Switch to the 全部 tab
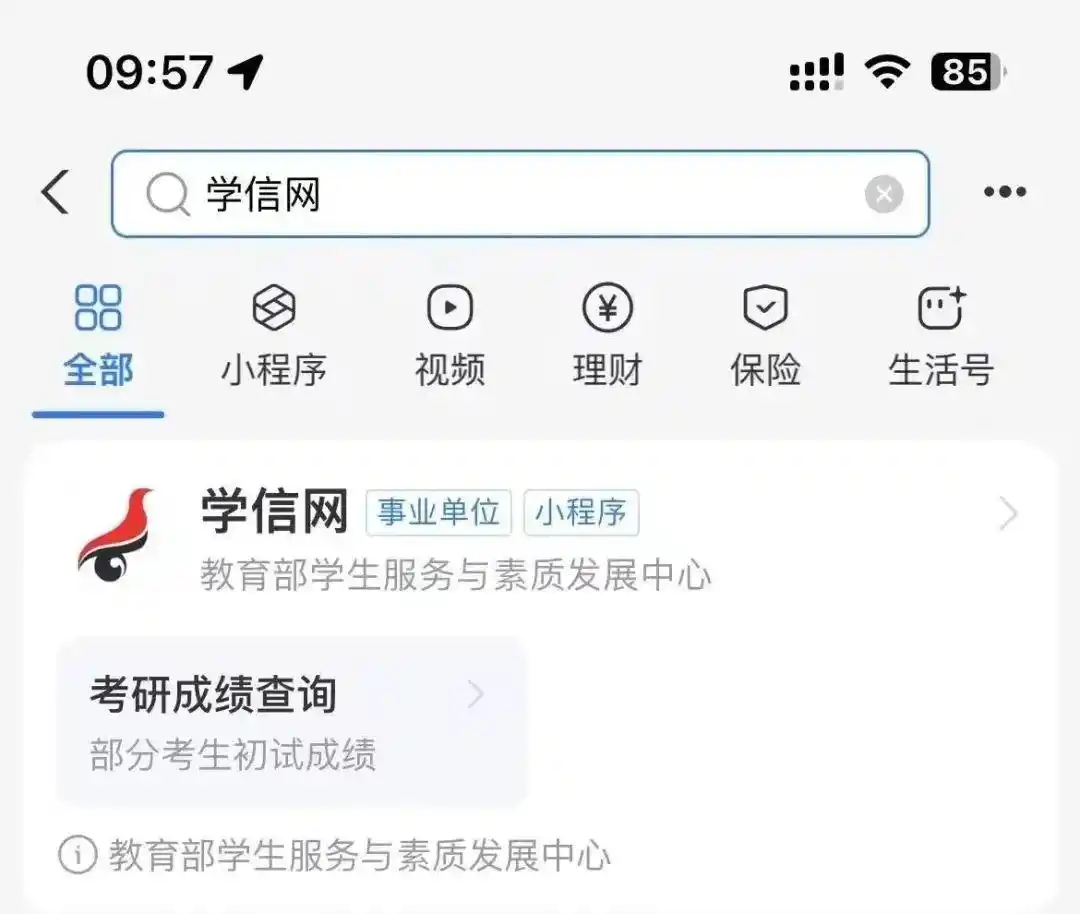The width and height of the screenshot is (1080, 914). pyautogui.click(x=98, y=338)
